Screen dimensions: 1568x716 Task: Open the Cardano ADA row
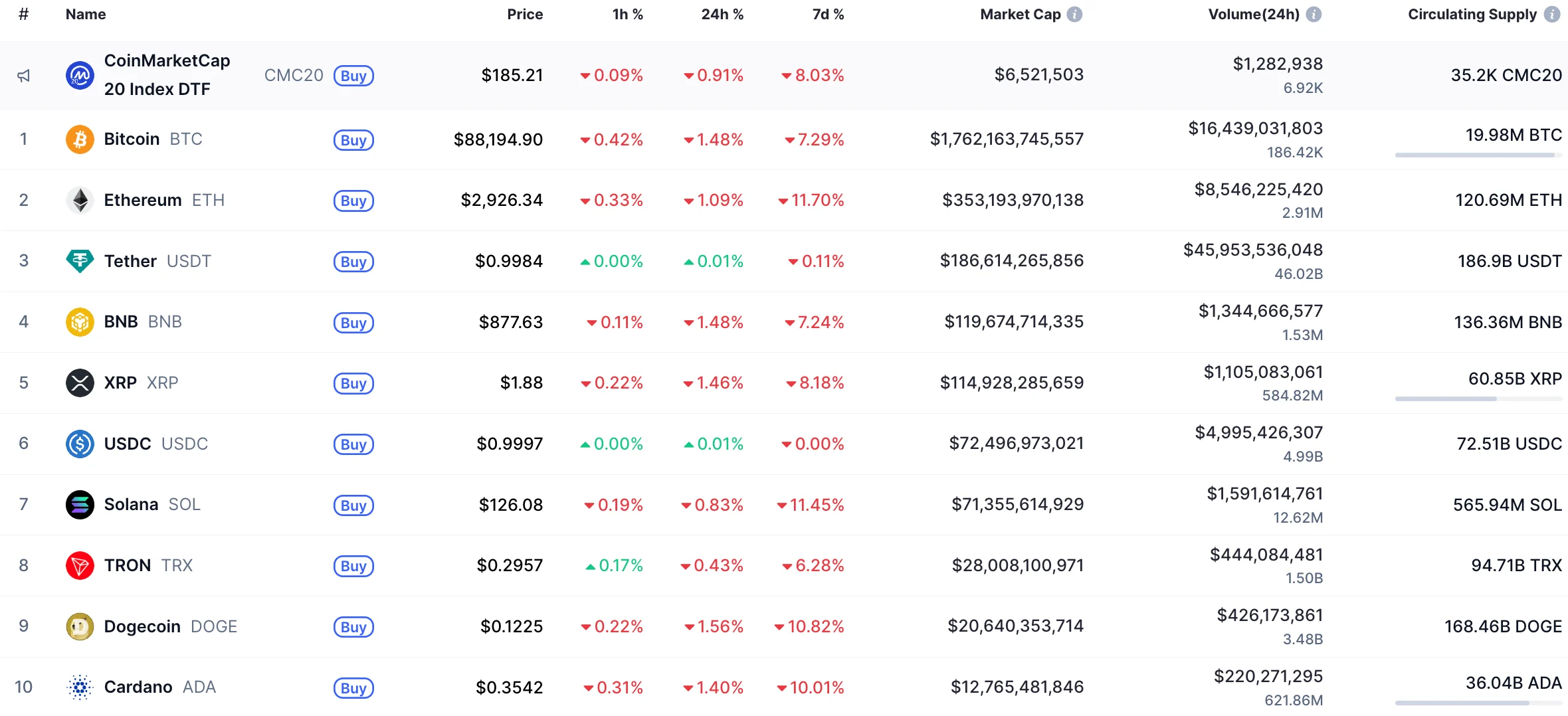138,687
